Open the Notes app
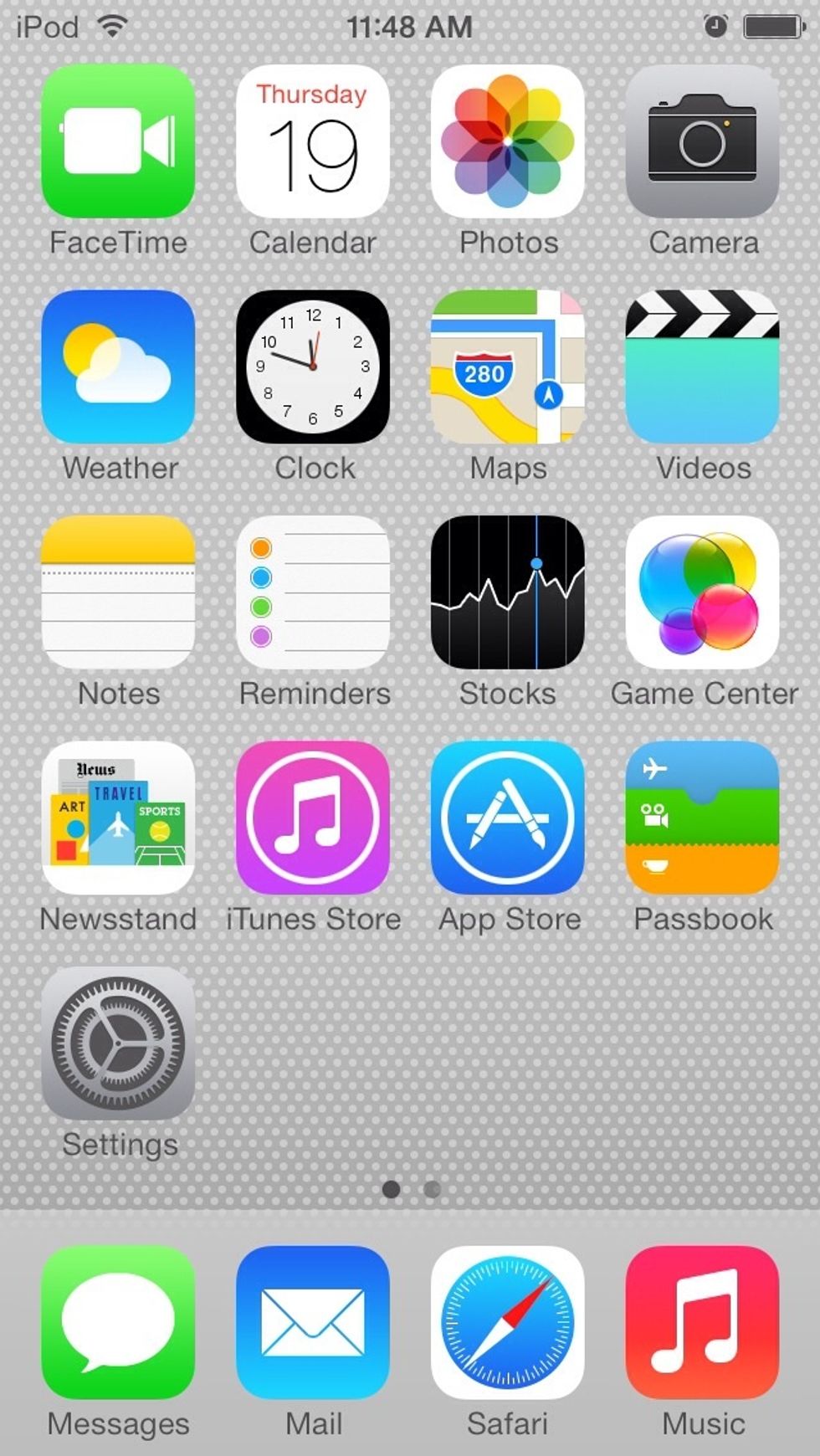 click(118, 592)
